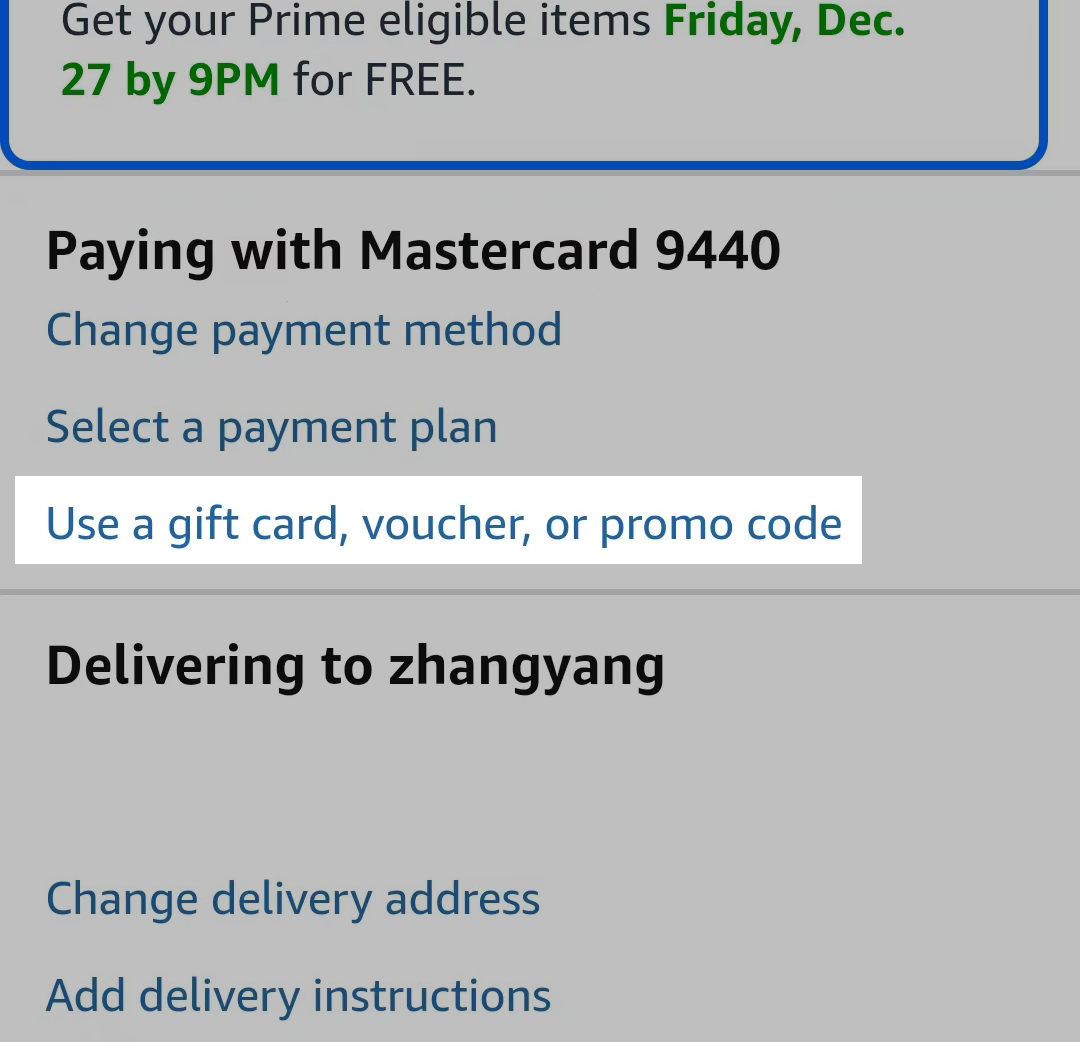
Task: Open Select a payment plan
Action: (x=271, y=427)
